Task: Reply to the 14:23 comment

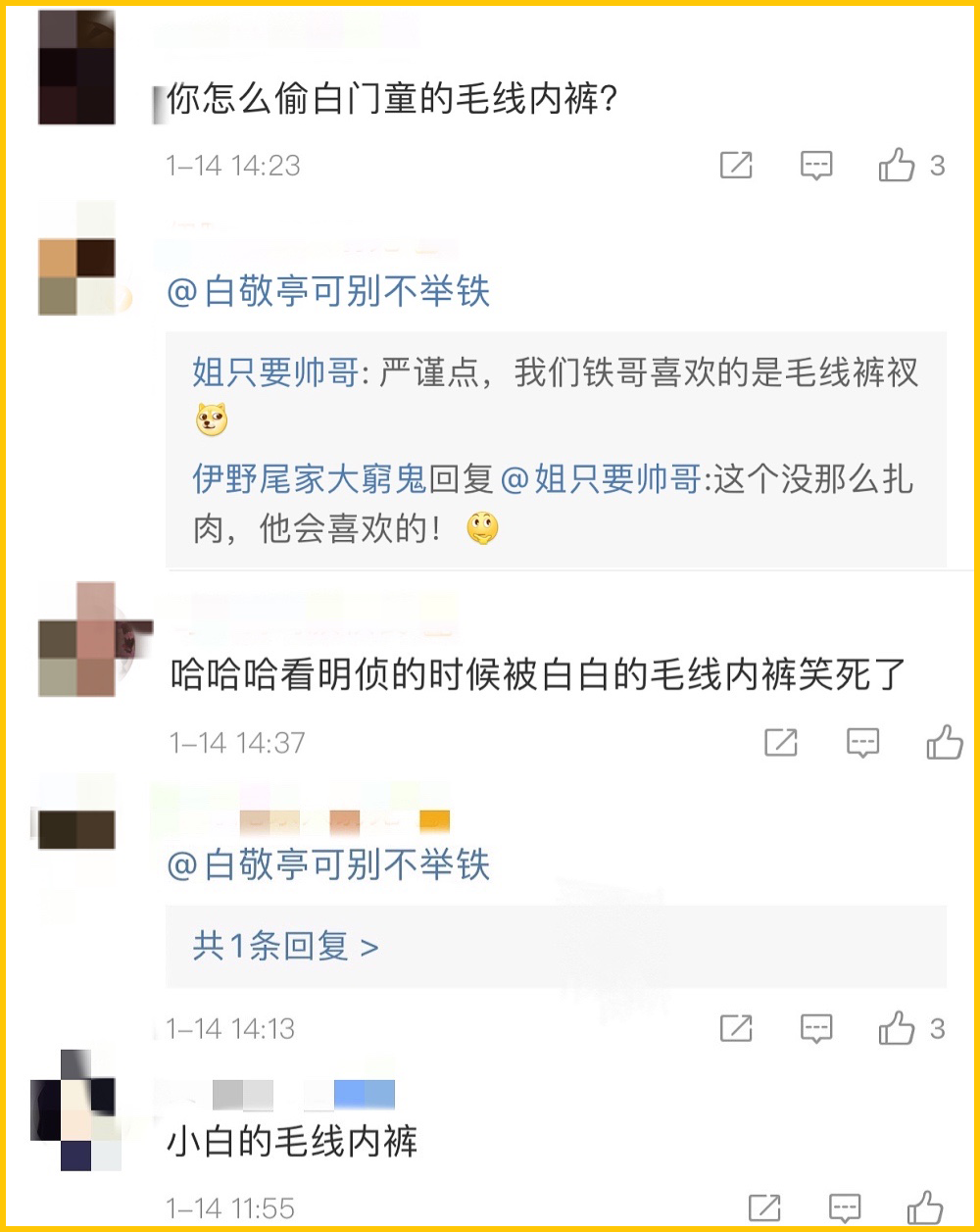Action: (815, 166)
